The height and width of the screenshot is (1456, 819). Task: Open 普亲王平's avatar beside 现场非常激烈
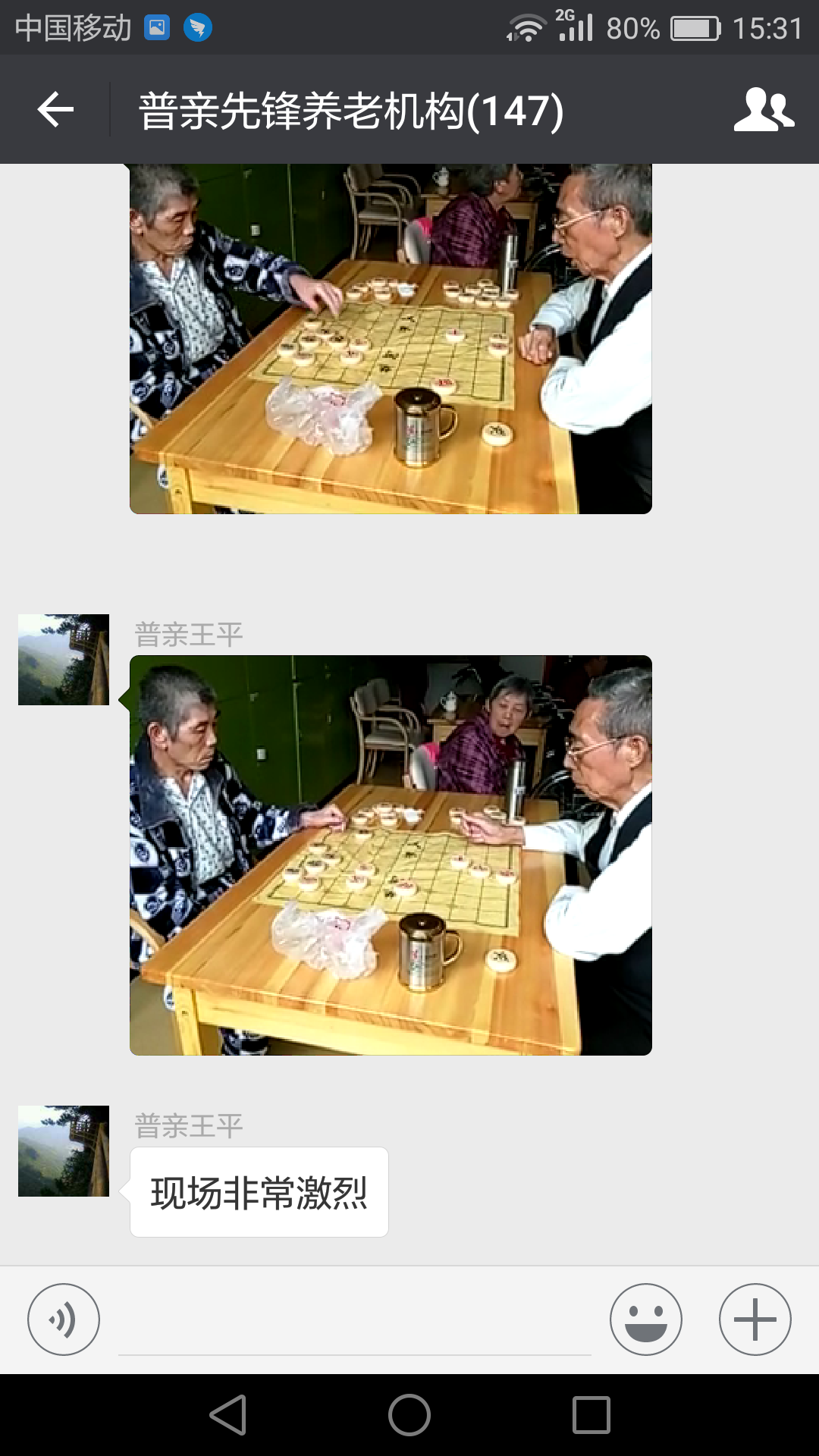[64, 1151]
